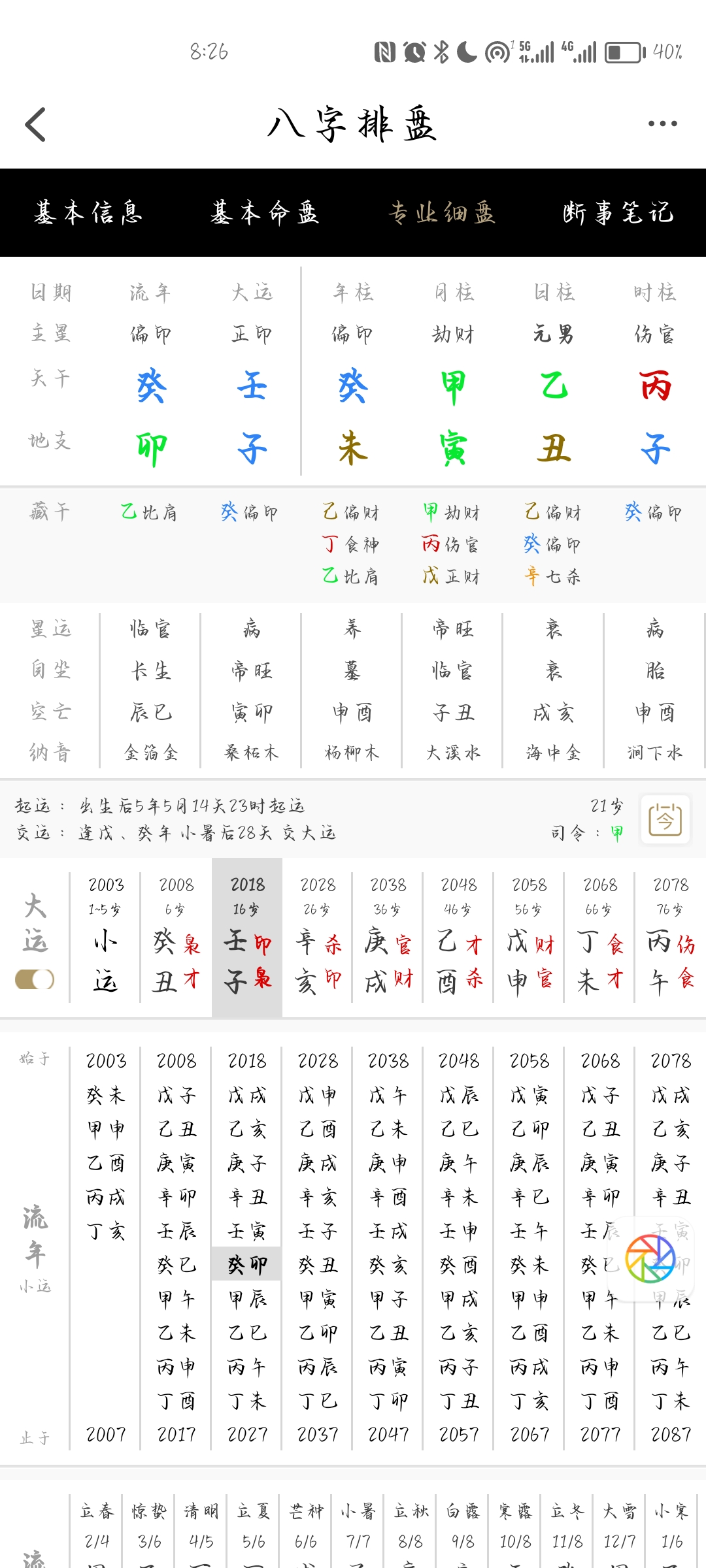Image resolution: width=706 pixels, height=1568 pixels.
Task: Select the 2048 乙酉 大运 column
Action: [x=459, y=938]
